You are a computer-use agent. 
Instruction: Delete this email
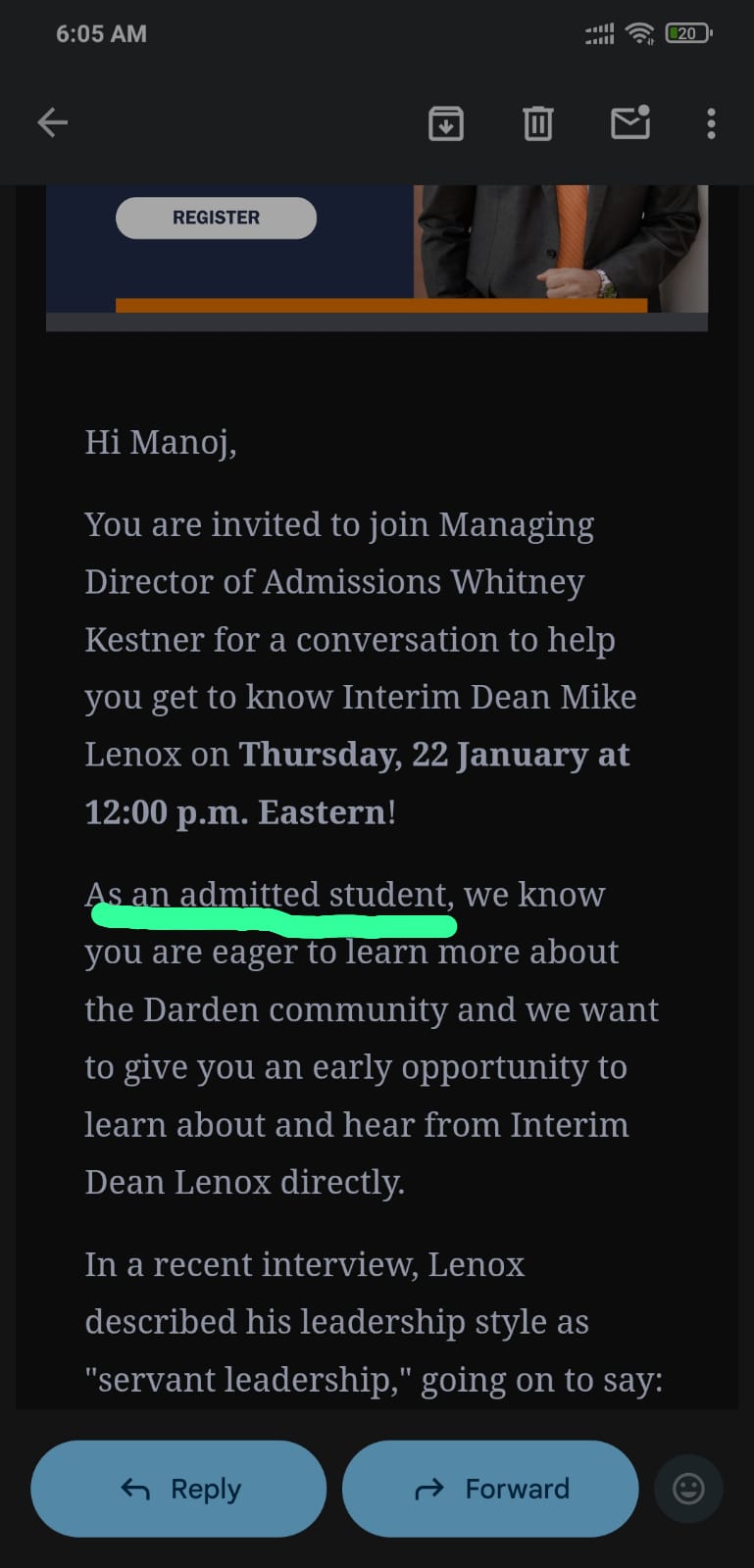(537, 123)
